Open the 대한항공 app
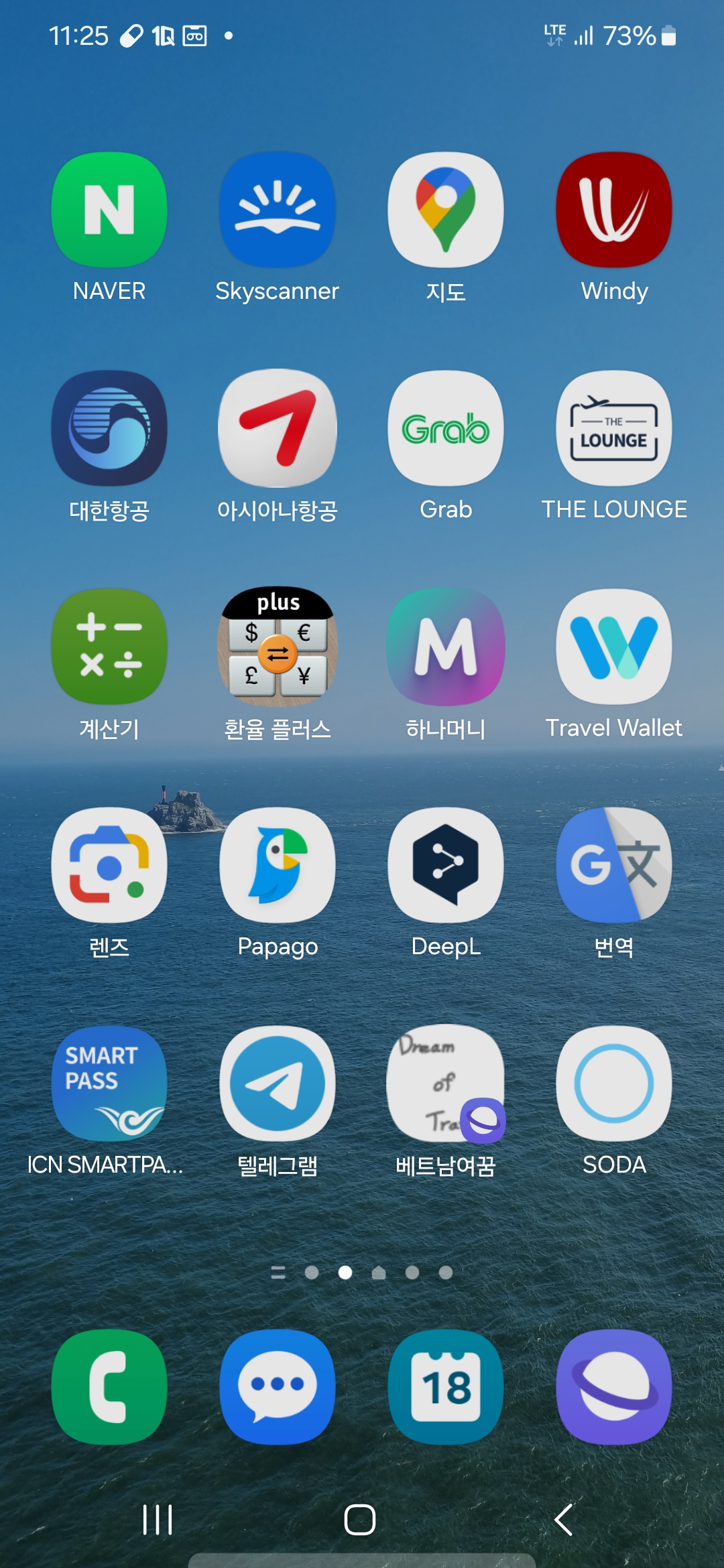Image resolution: width=724 pixels, height=1568 pixels. tap(109, 428)
